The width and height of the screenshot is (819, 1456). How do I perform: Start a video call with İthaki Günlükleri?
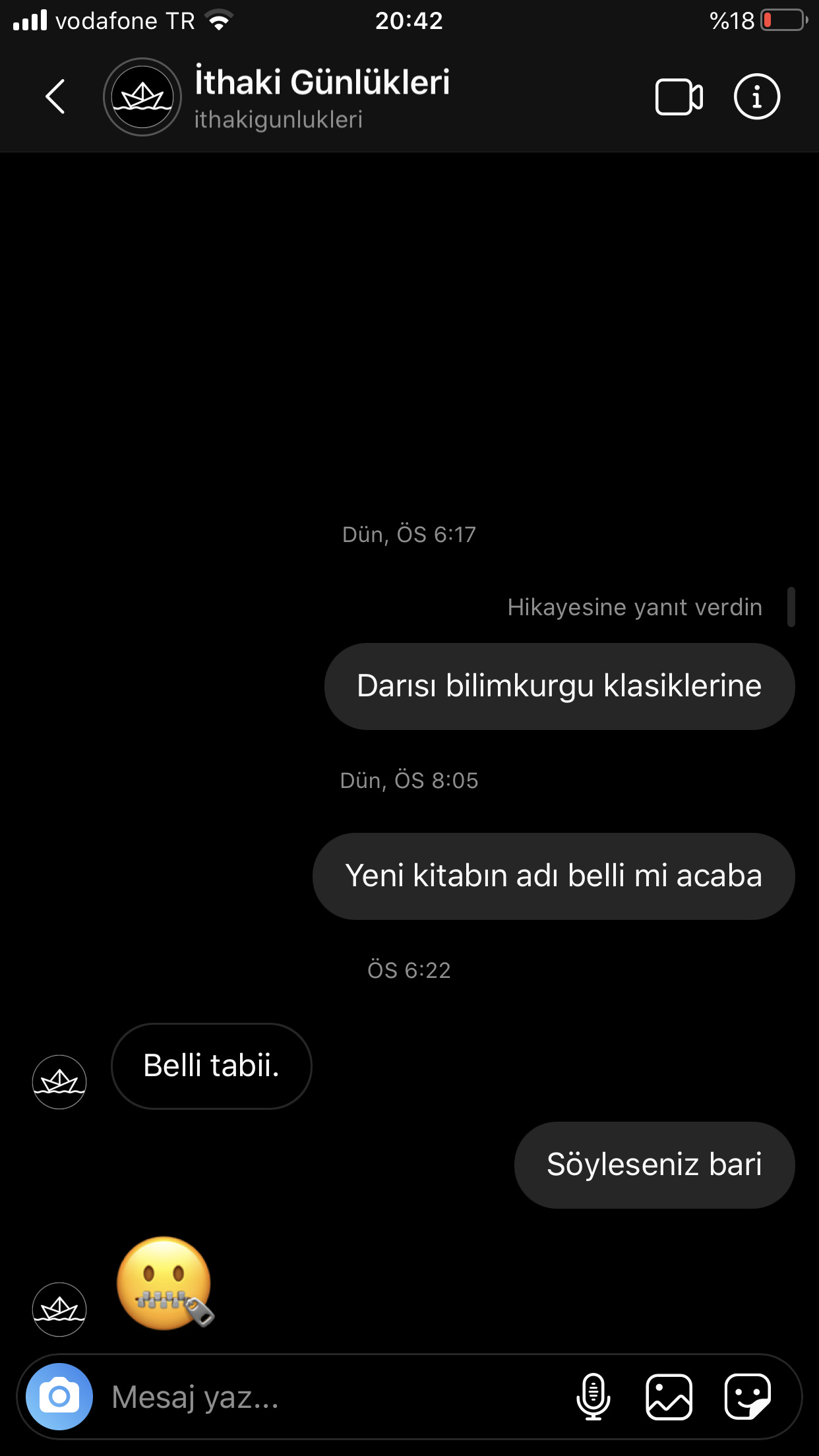[679, 97]
